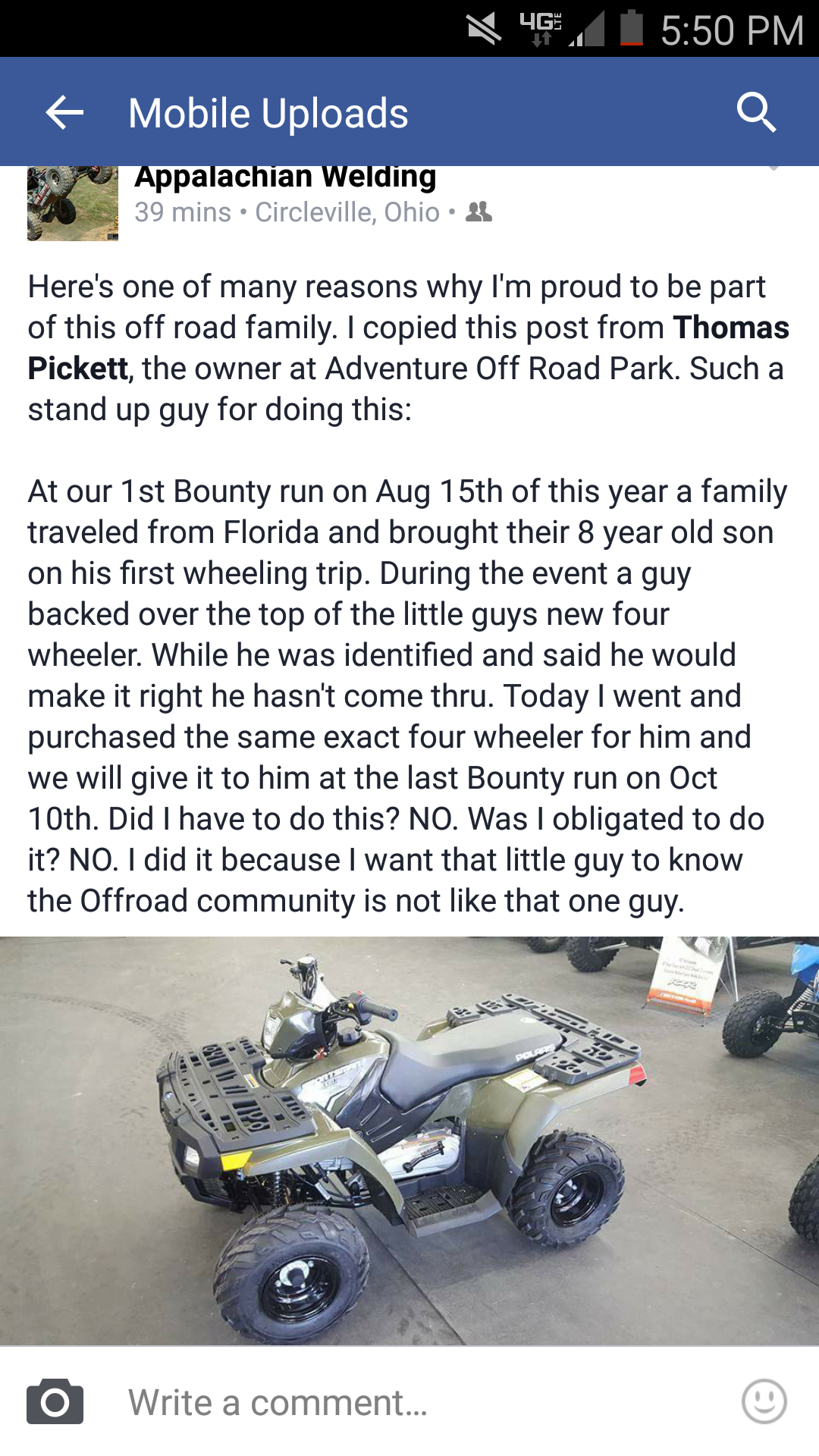Go back from Mobile Uploads
819x1456 pixels.
(x=64, y=113)
